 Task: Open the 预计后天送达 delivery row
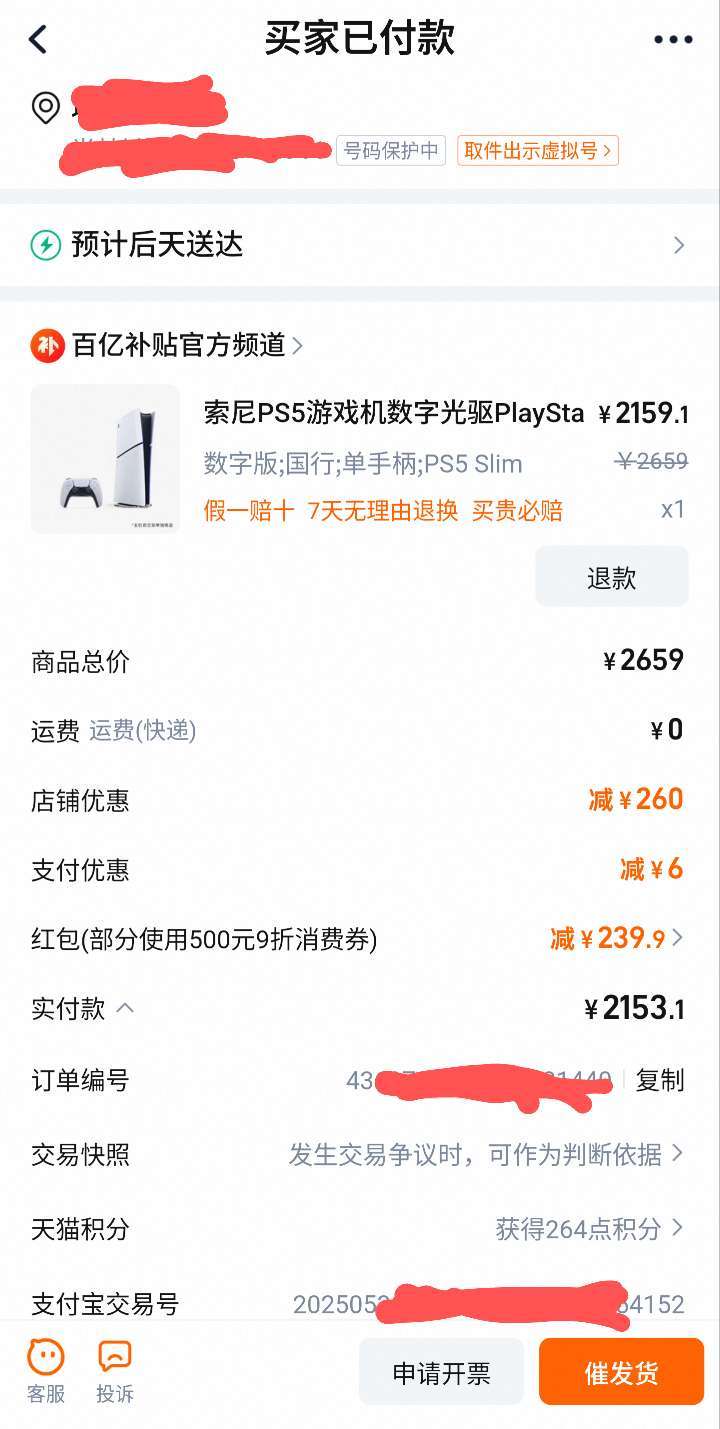tap(360, 245)
